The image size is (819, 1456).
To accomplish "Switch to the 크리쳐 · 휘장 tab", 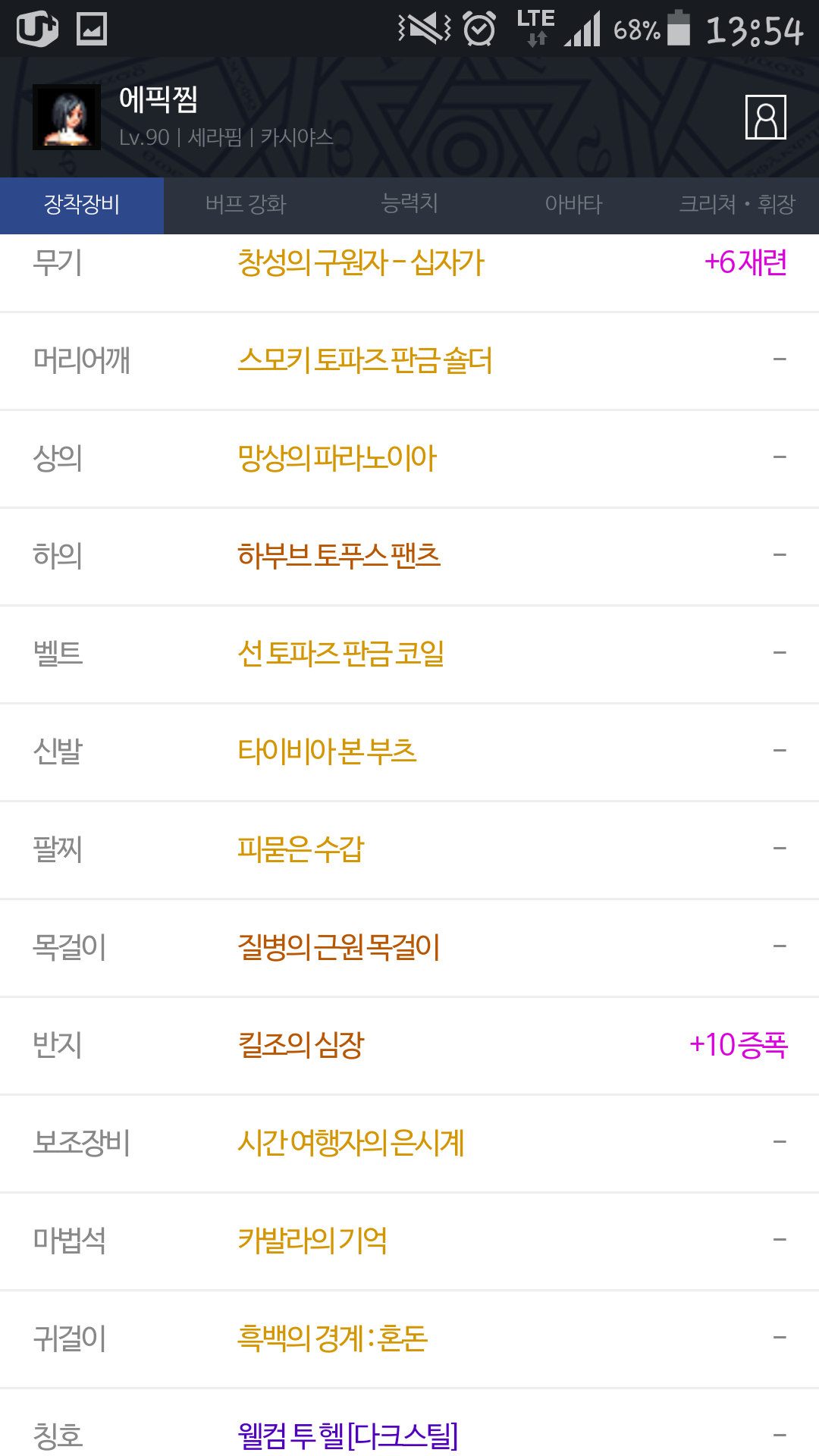I will (x=737, y=206).
